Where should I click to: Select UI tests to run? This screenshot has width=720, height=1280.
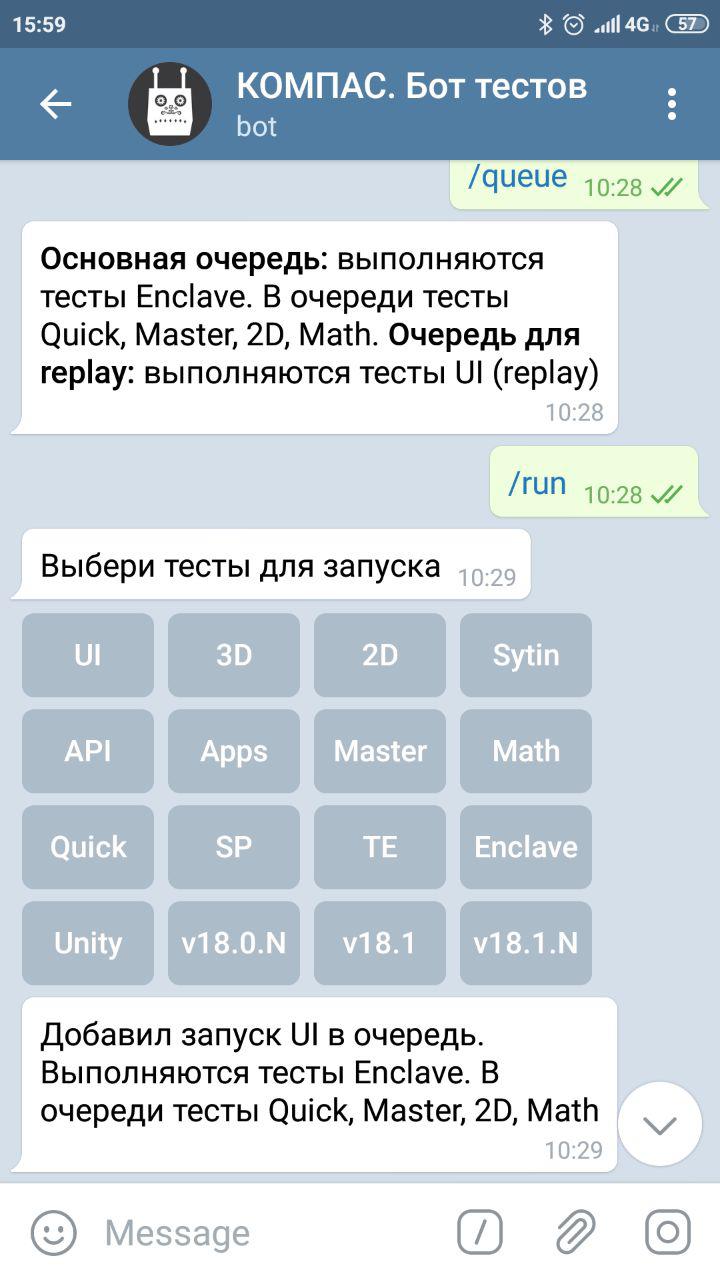click(88, 655)
